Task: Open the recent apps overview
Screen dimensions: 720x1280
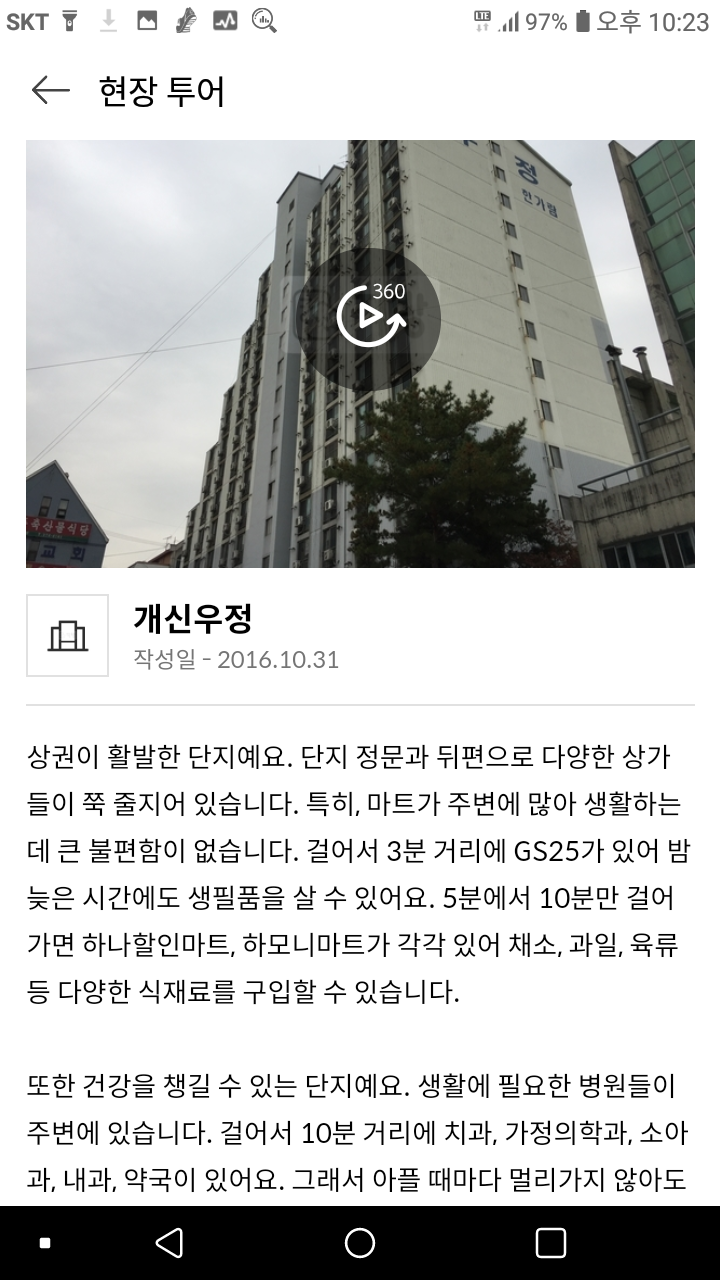Action: click(x=551, y=1242)
